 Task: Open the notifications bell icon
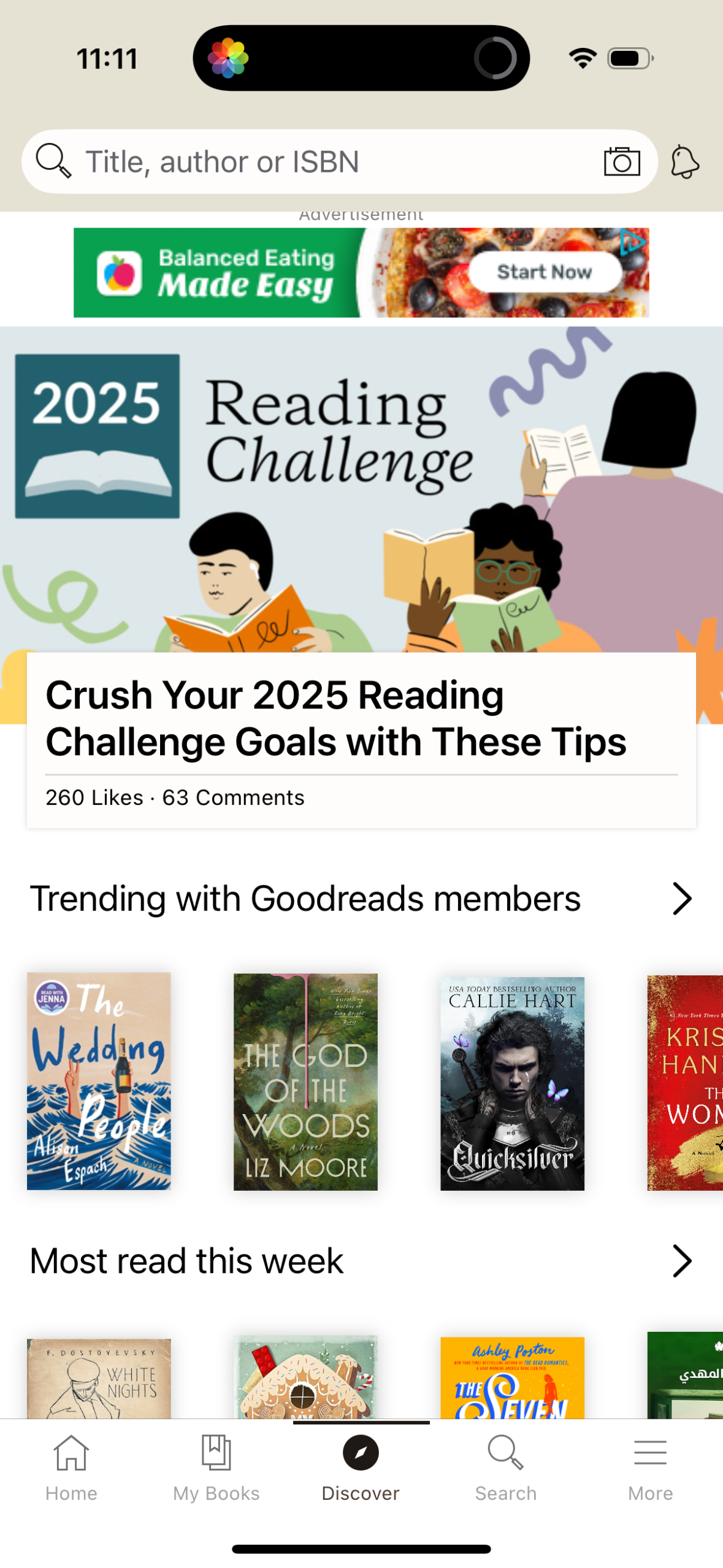[685, 161]
